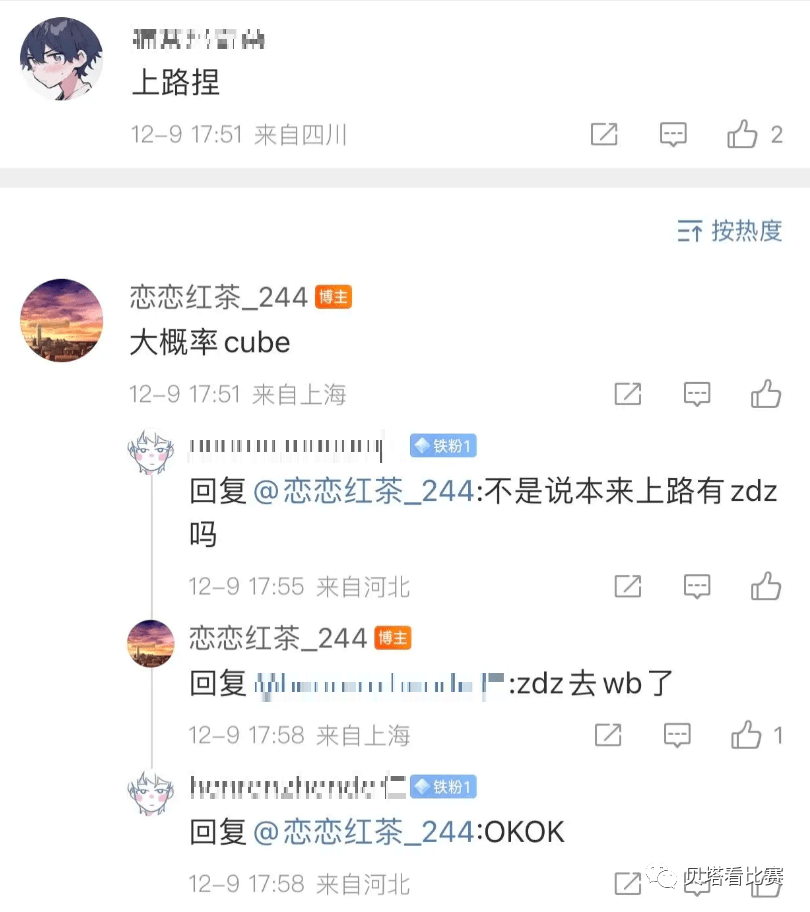Comment on the post "上路捏"
This screenshot has height=912, width=810.
pyautogui.click(x=673, y=134)
